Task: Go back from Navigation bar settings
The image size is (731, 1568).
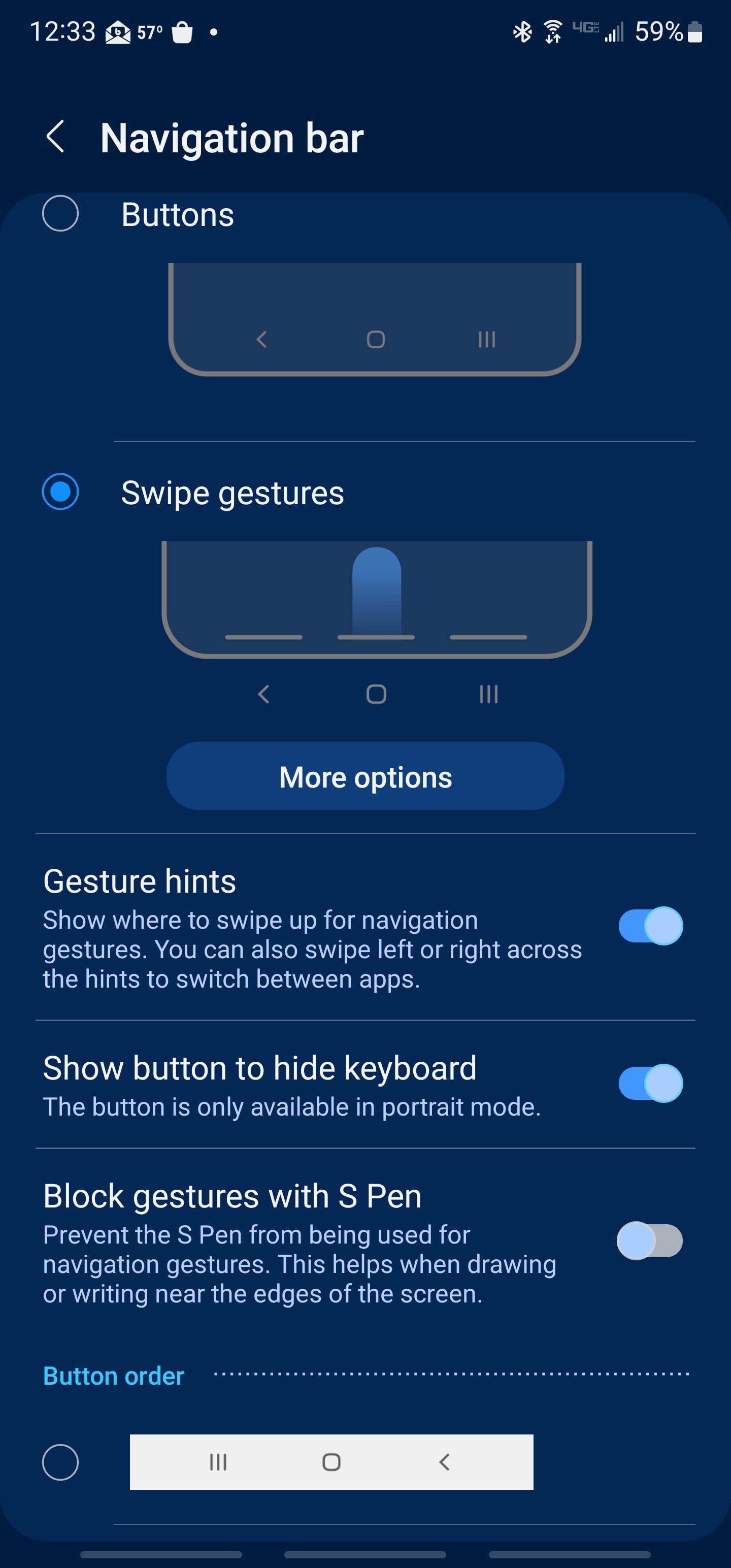Action: [55, 137]
